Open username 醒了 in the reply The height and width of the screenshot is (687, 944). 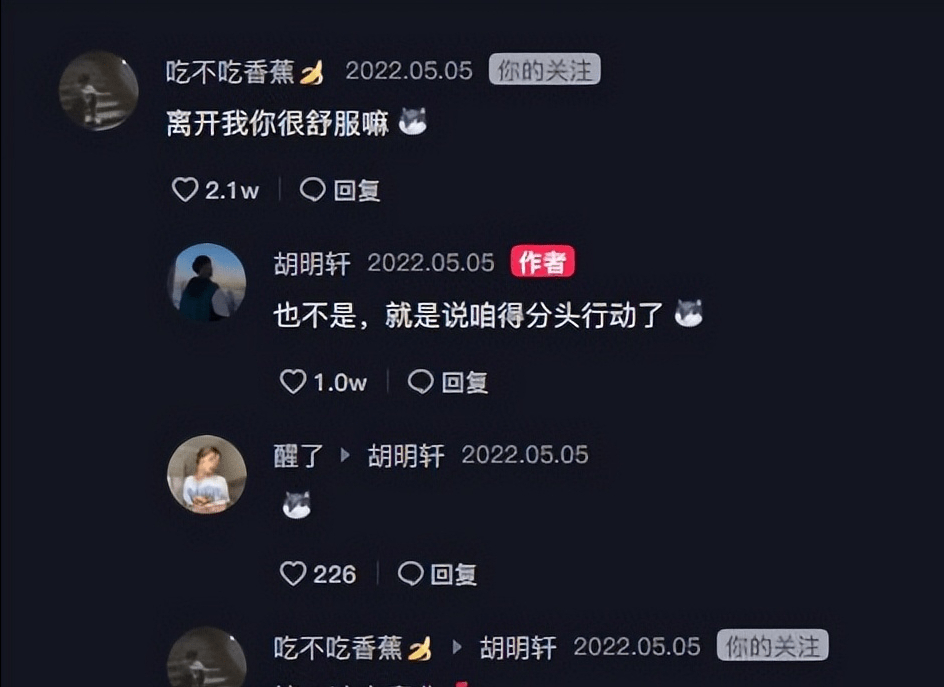coord(299,455)
